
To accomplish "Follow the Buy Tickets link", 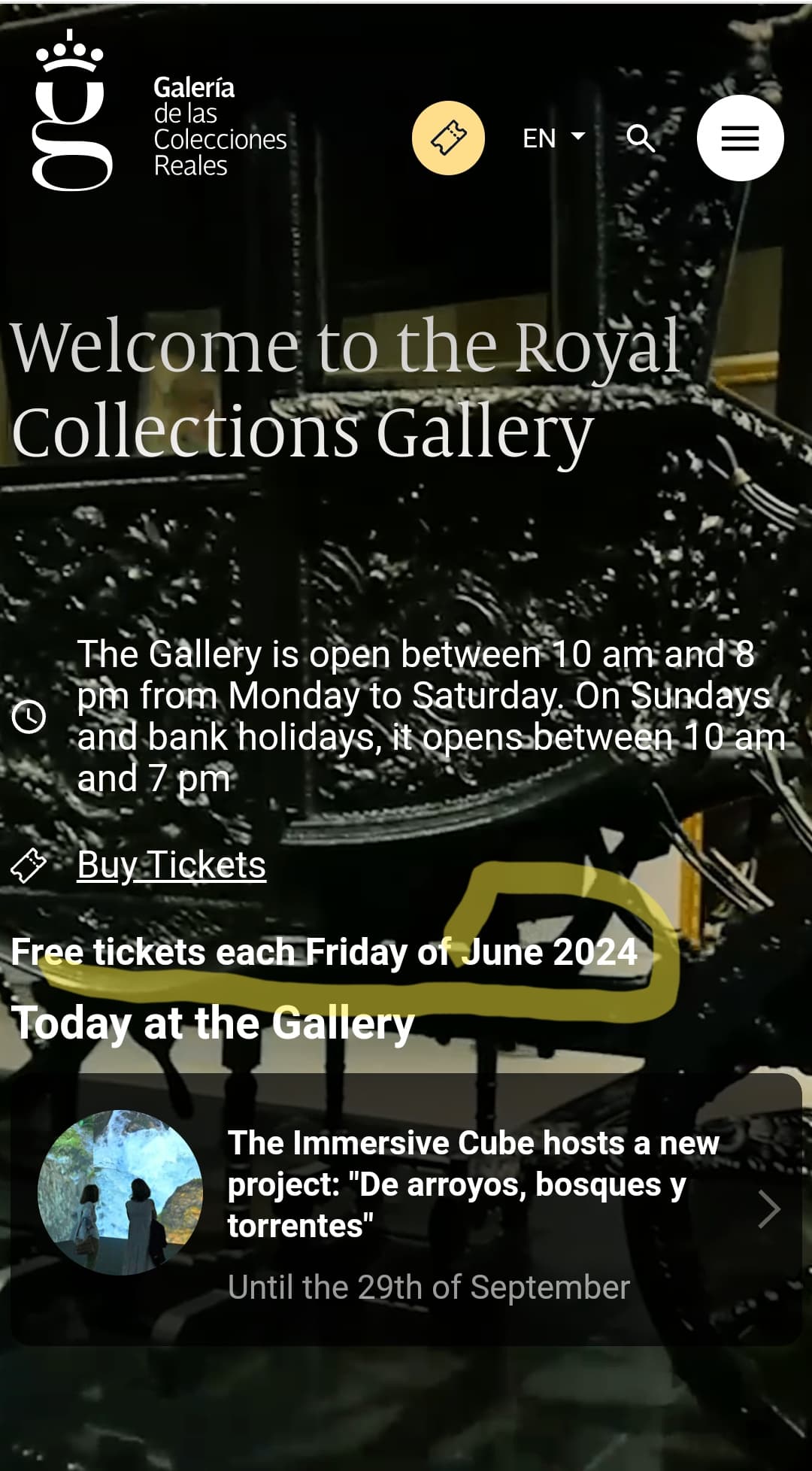I will coord(171,865).
